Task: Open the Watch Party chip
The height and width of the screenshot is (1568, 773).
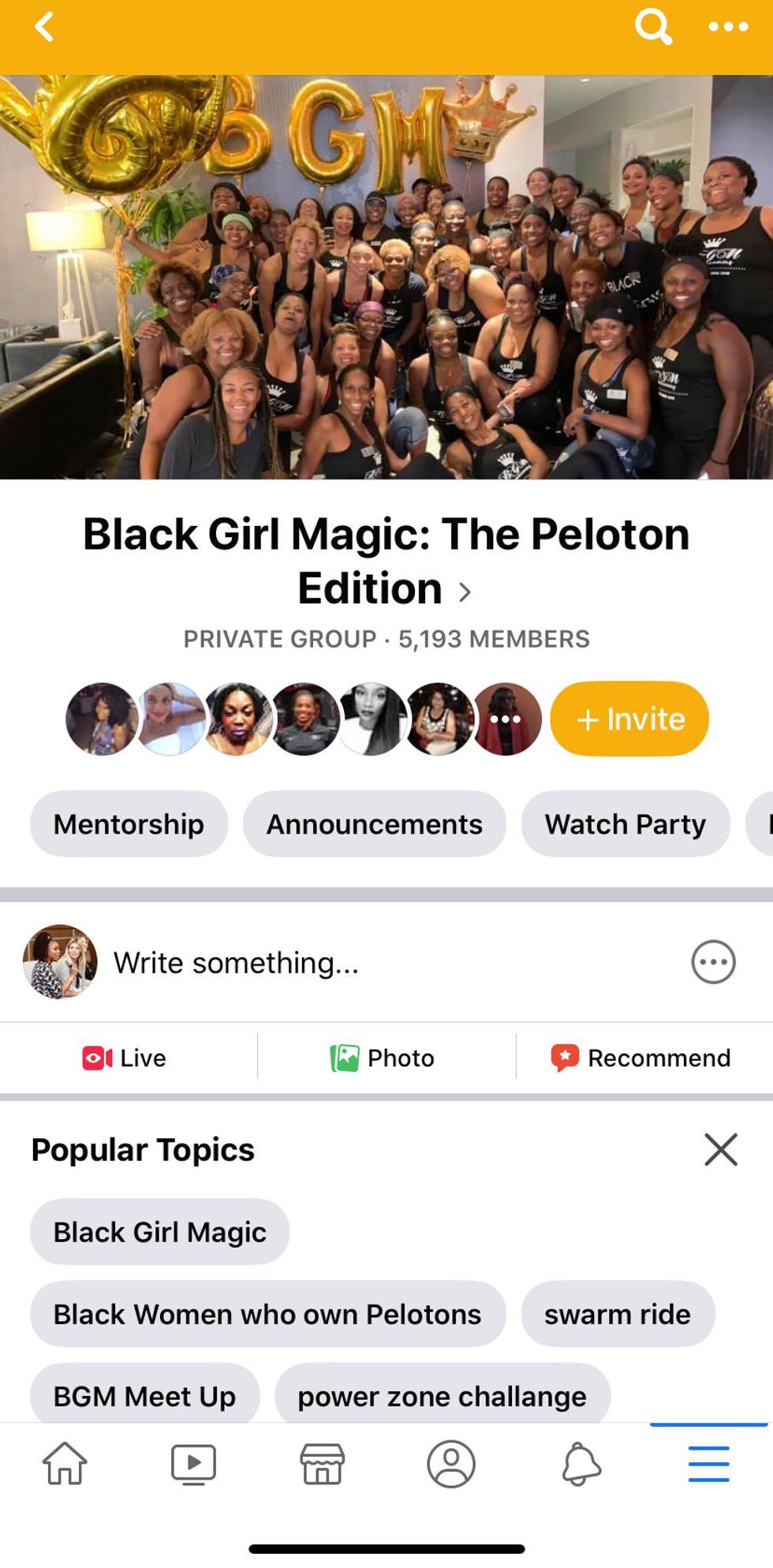Action: [x=625, y=824]
